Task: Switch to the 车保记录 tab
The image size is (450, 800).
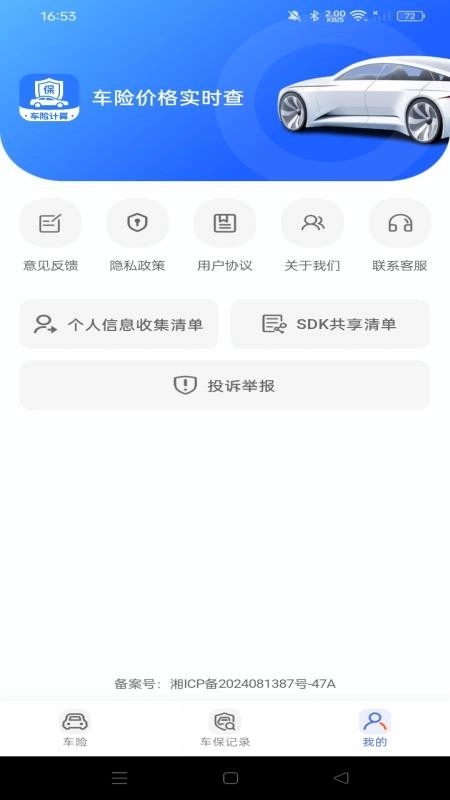Action: pyautogui.click(x=225, y=728)
